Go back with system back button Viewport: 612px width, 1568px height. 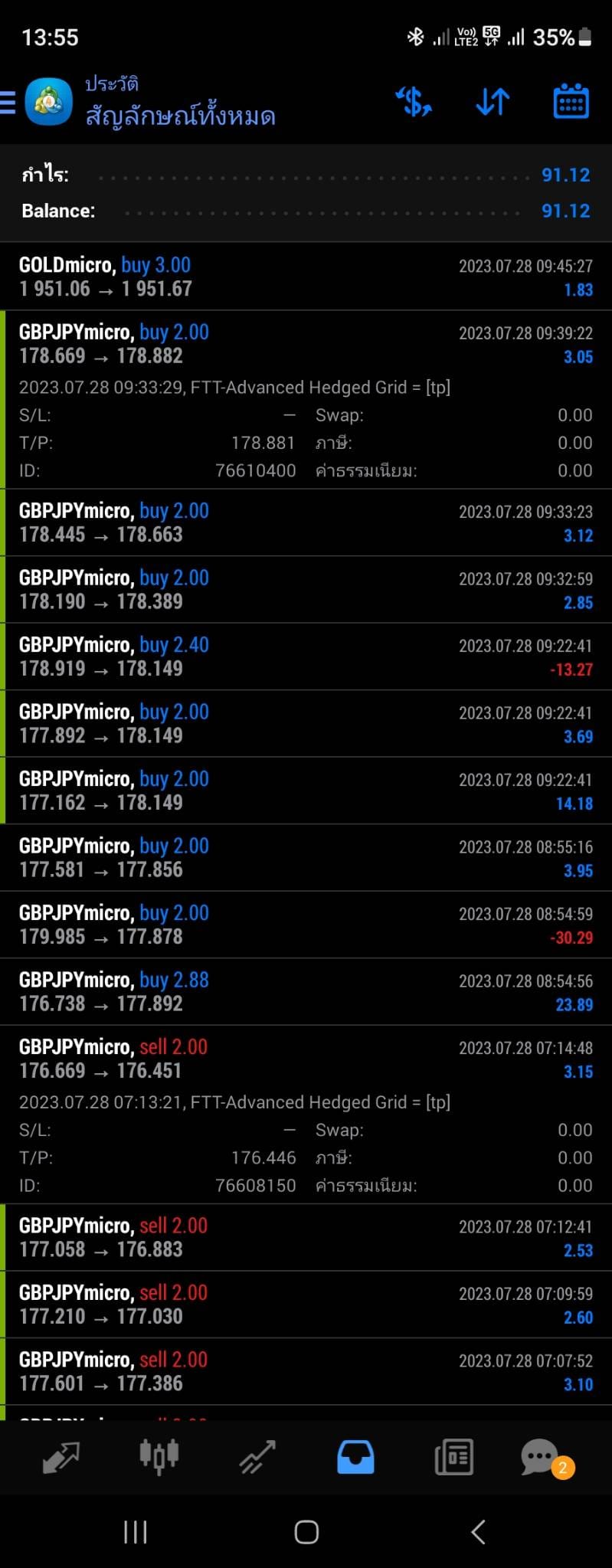click(478, 1531)
